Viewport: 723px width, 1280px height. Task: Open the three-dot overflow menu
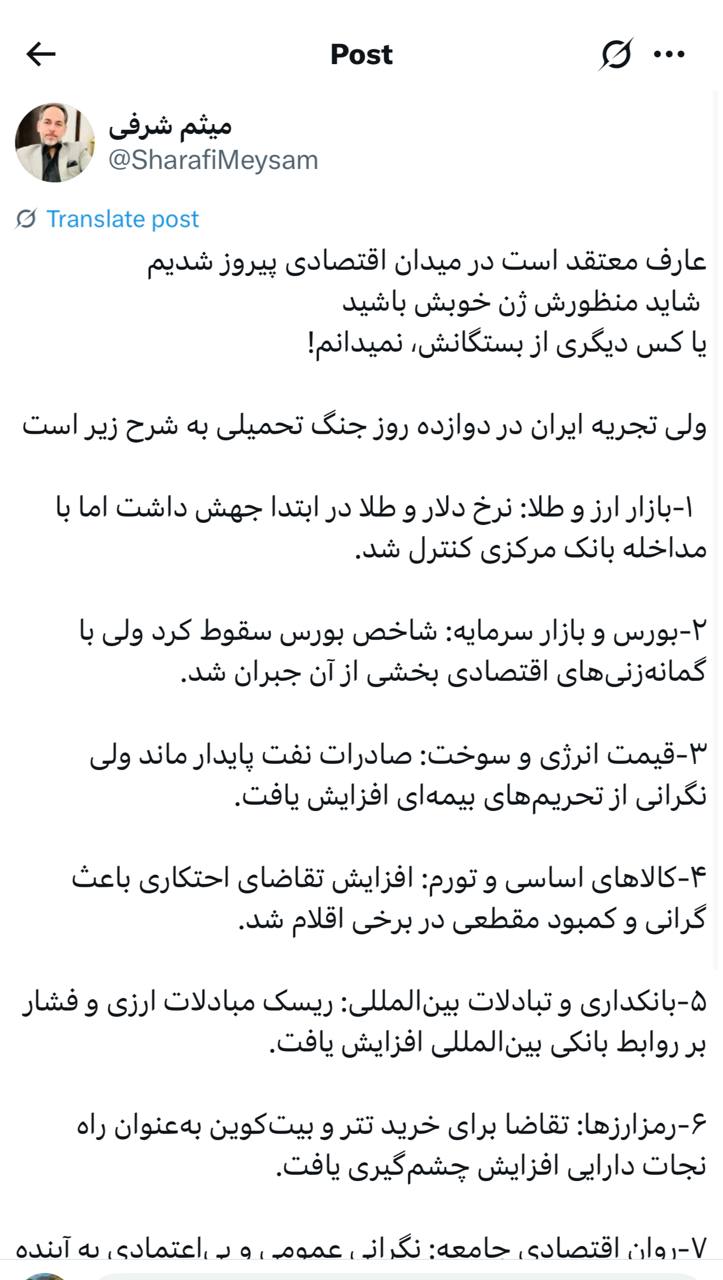click(x=669, y=54)
